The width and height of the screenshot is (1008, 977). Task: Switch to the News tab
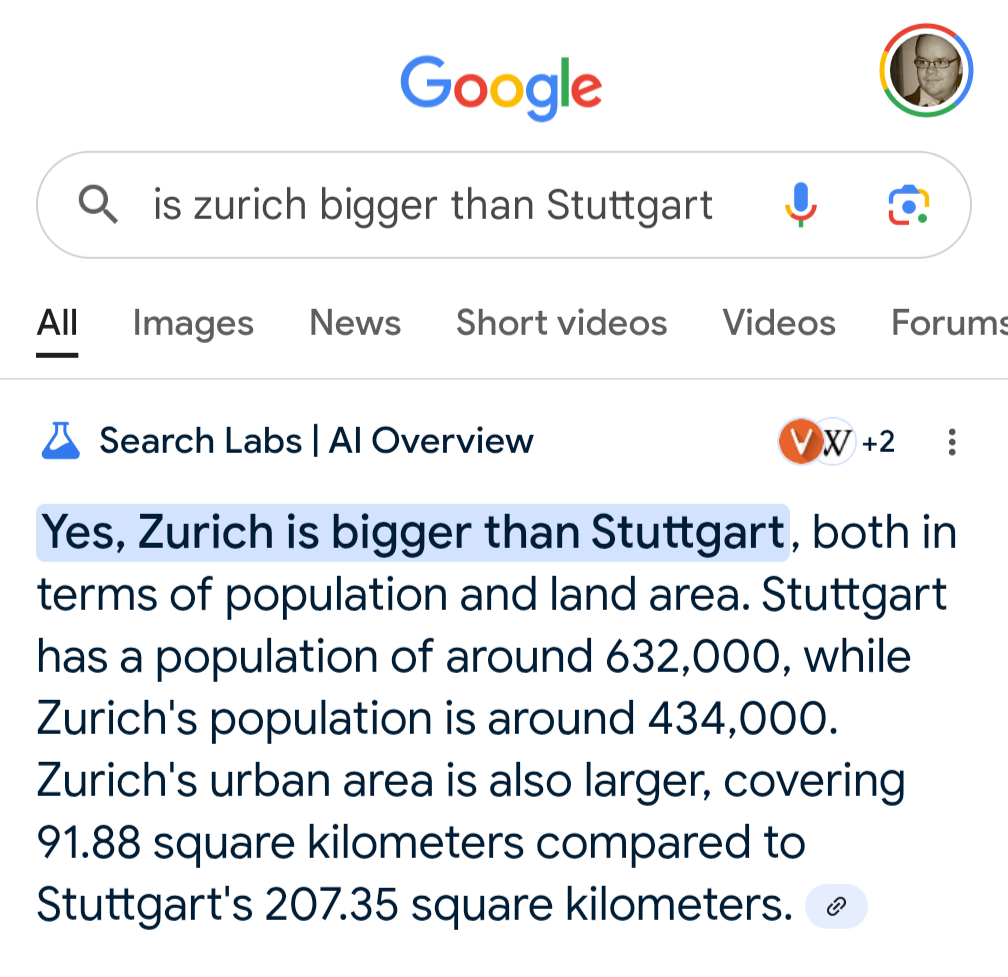point(355,323)
